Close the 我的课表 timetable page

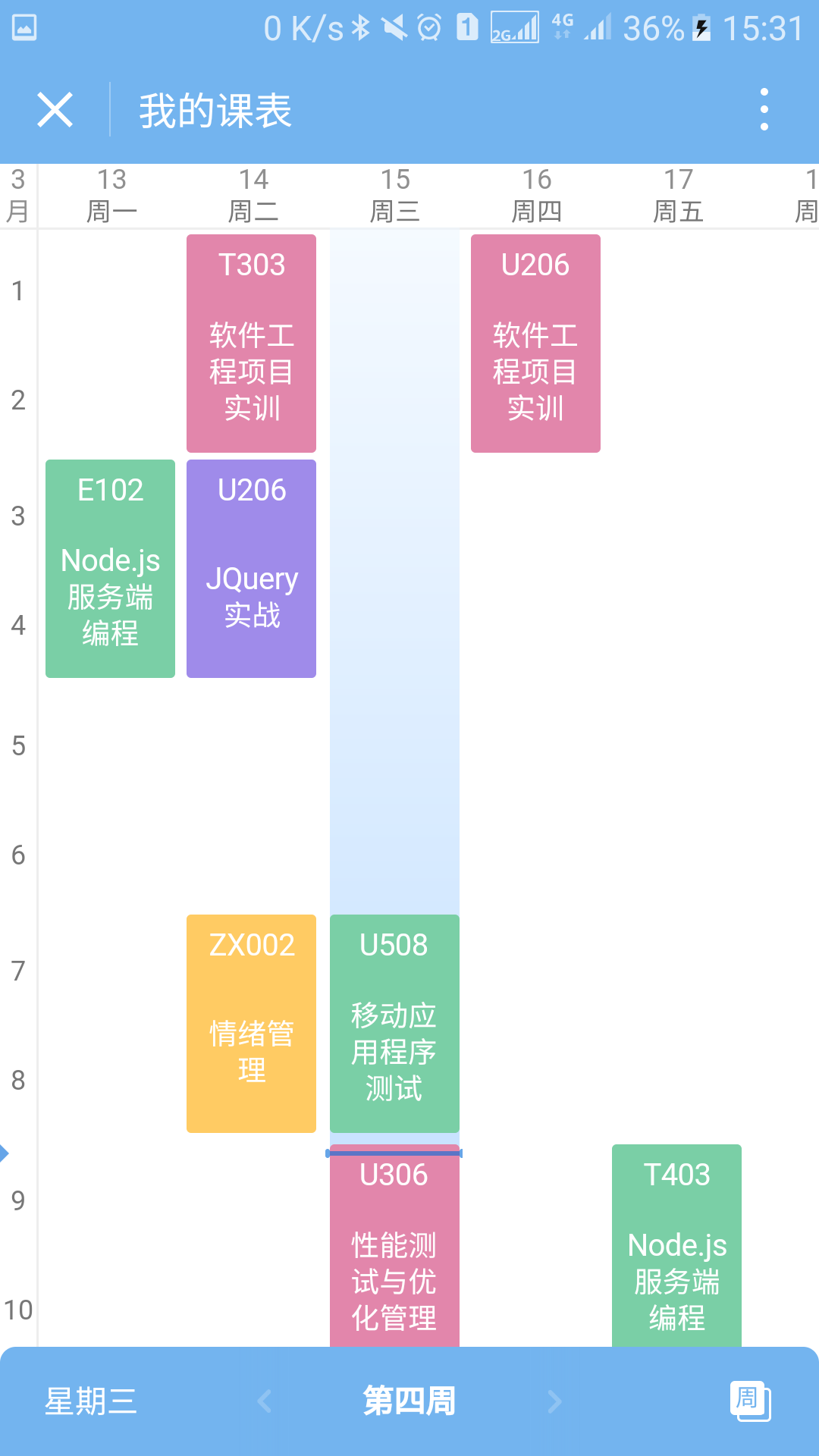[55, 110]
